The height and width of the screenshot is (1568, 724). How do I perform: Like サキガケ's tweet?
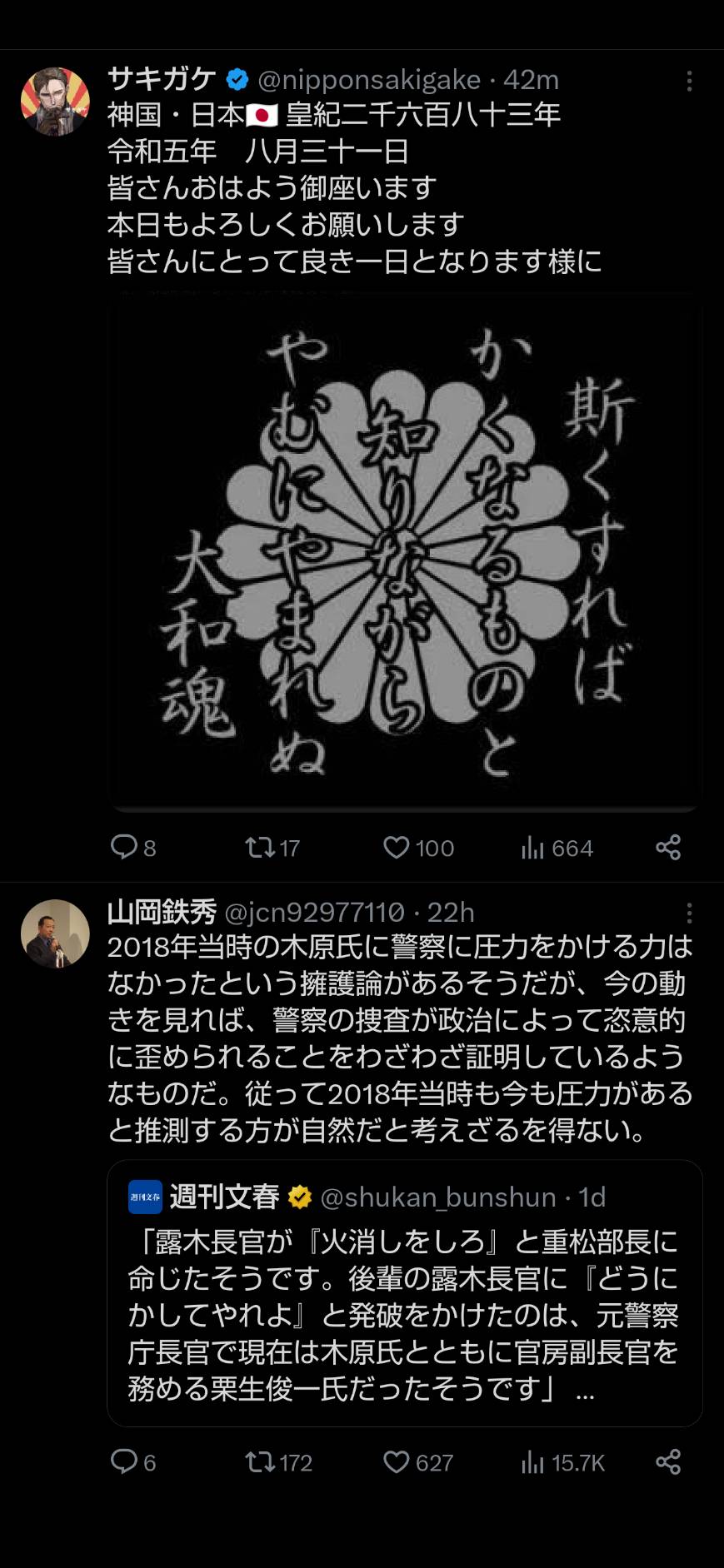418,848
